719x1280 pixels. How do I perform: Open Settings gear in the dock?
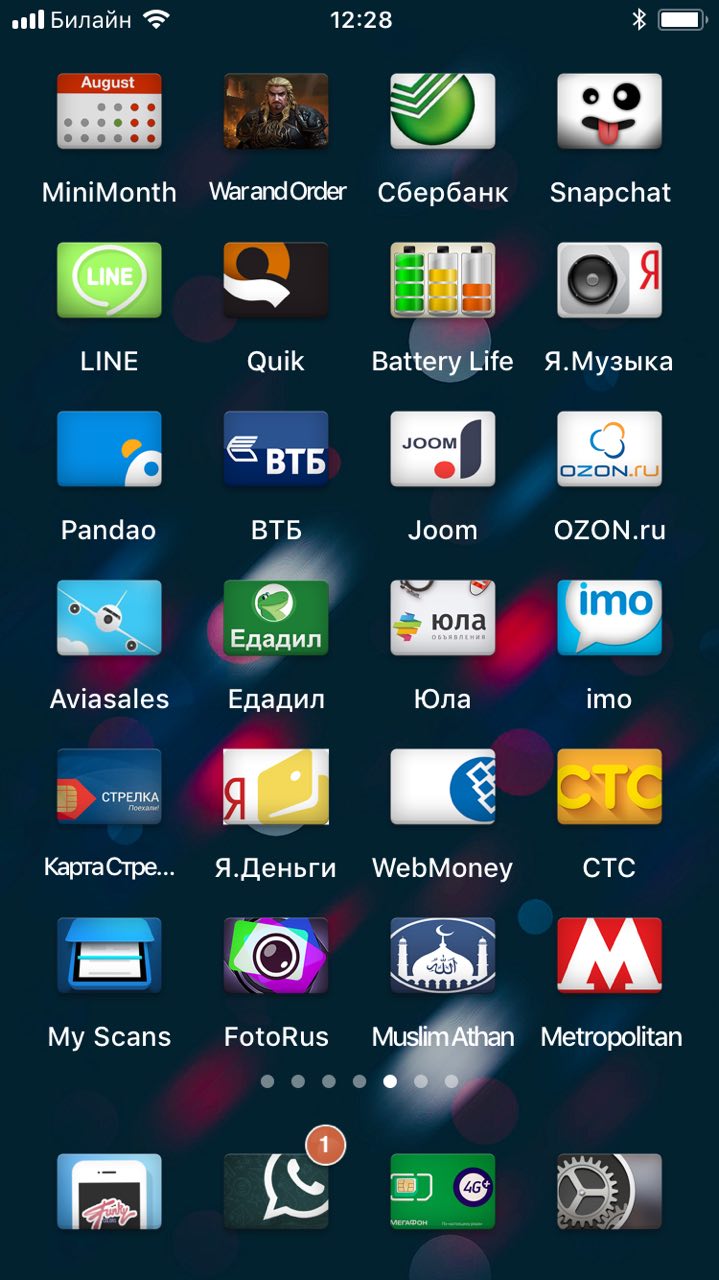coord(609,1191)
